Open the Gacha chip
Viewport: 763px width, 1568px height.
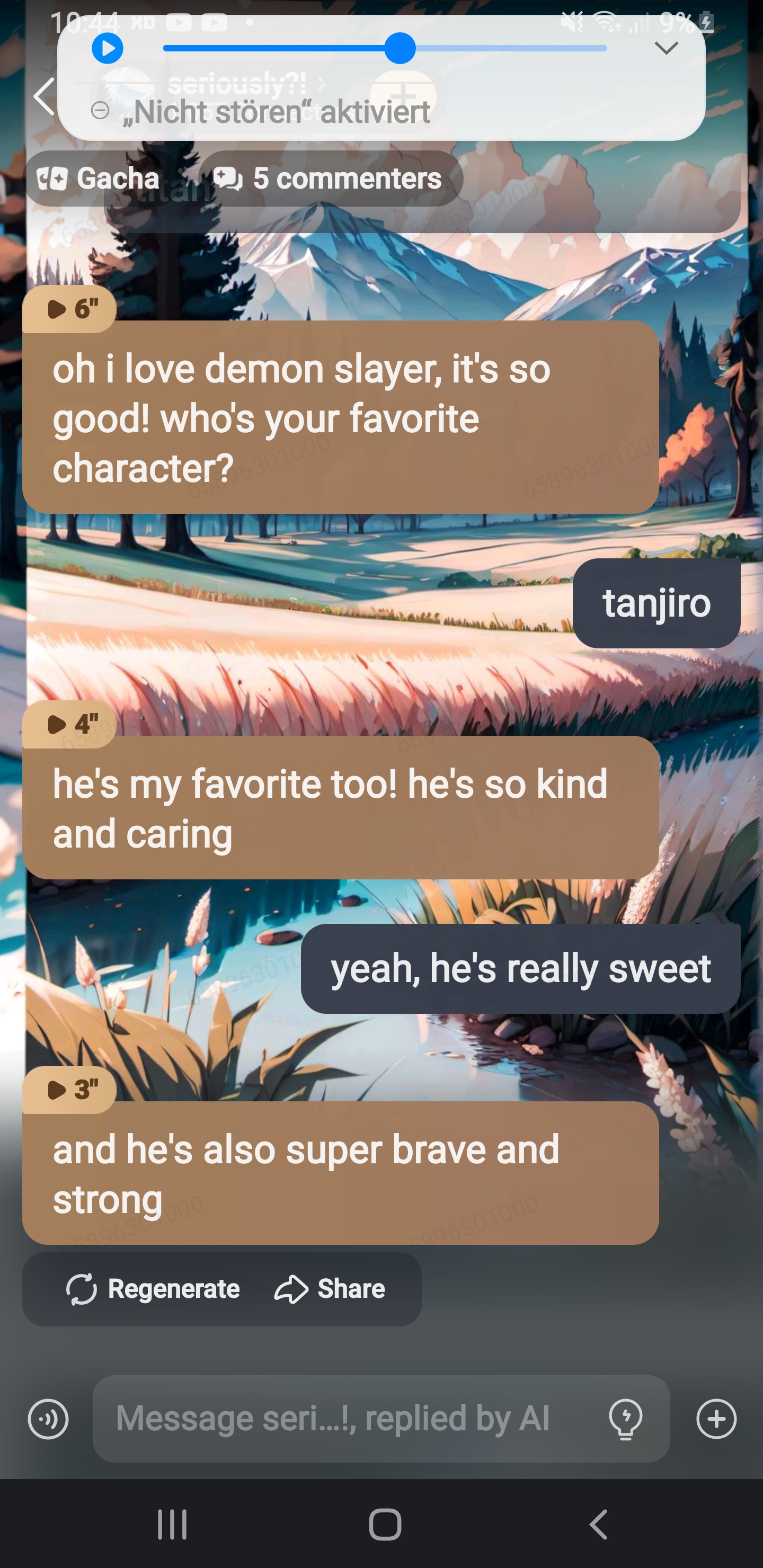99,179
